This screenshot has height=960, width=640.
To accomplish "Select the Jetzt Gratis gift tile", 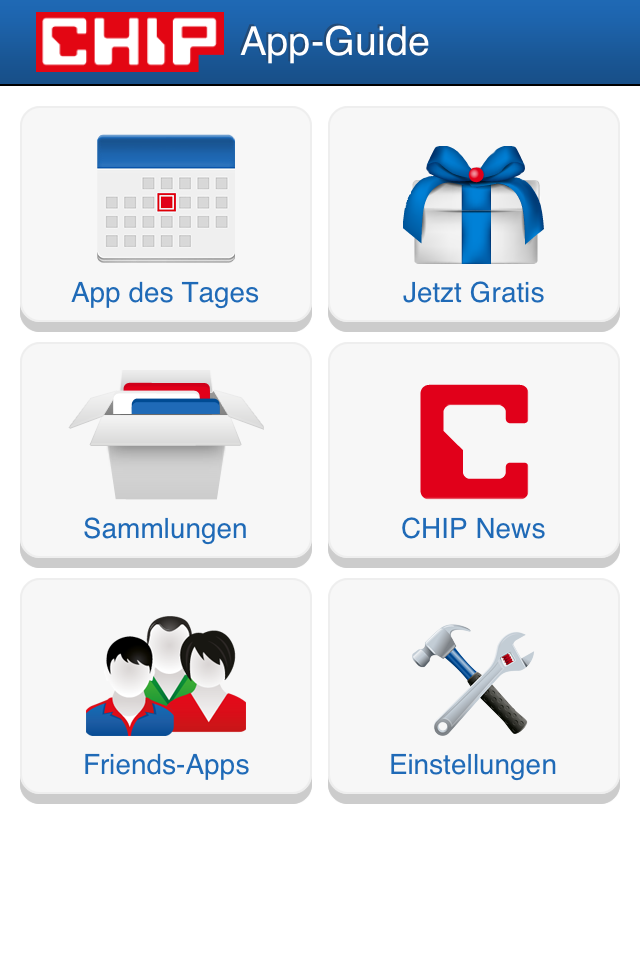I will (x=473, y=216).
